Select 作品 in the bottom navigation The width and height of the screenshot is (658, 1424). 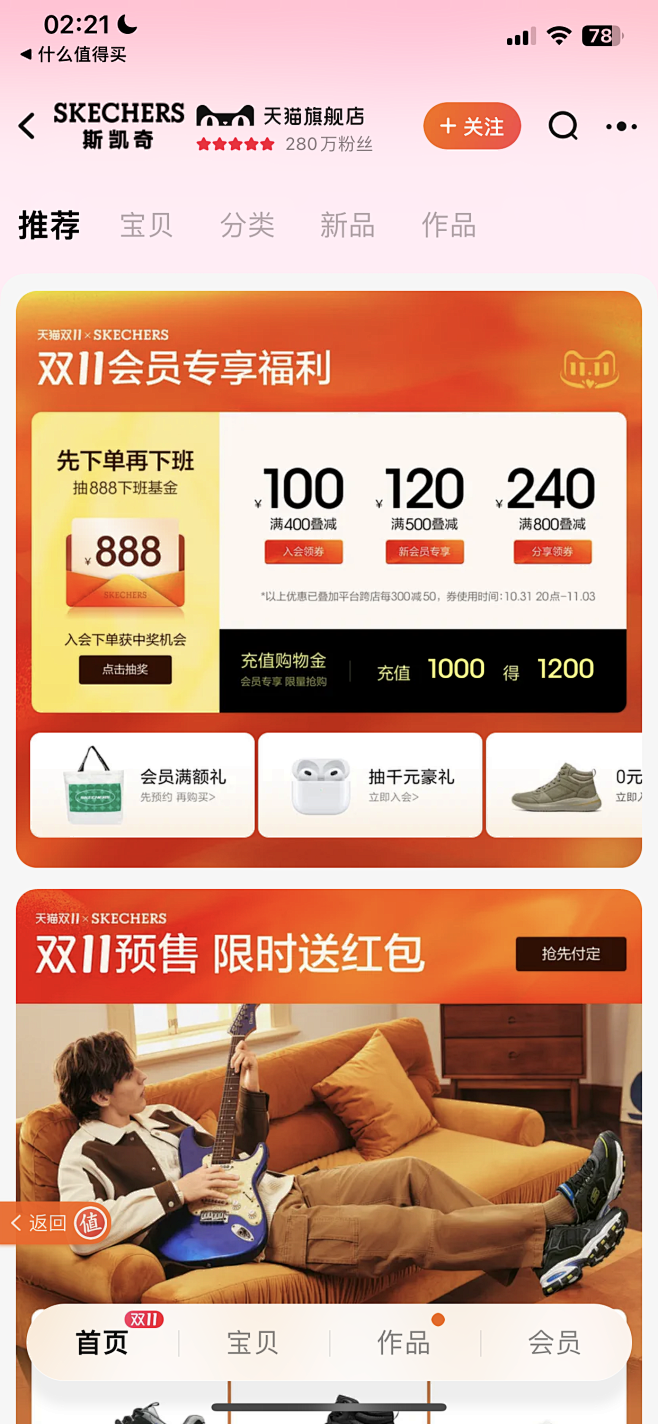pos(403,1342)
